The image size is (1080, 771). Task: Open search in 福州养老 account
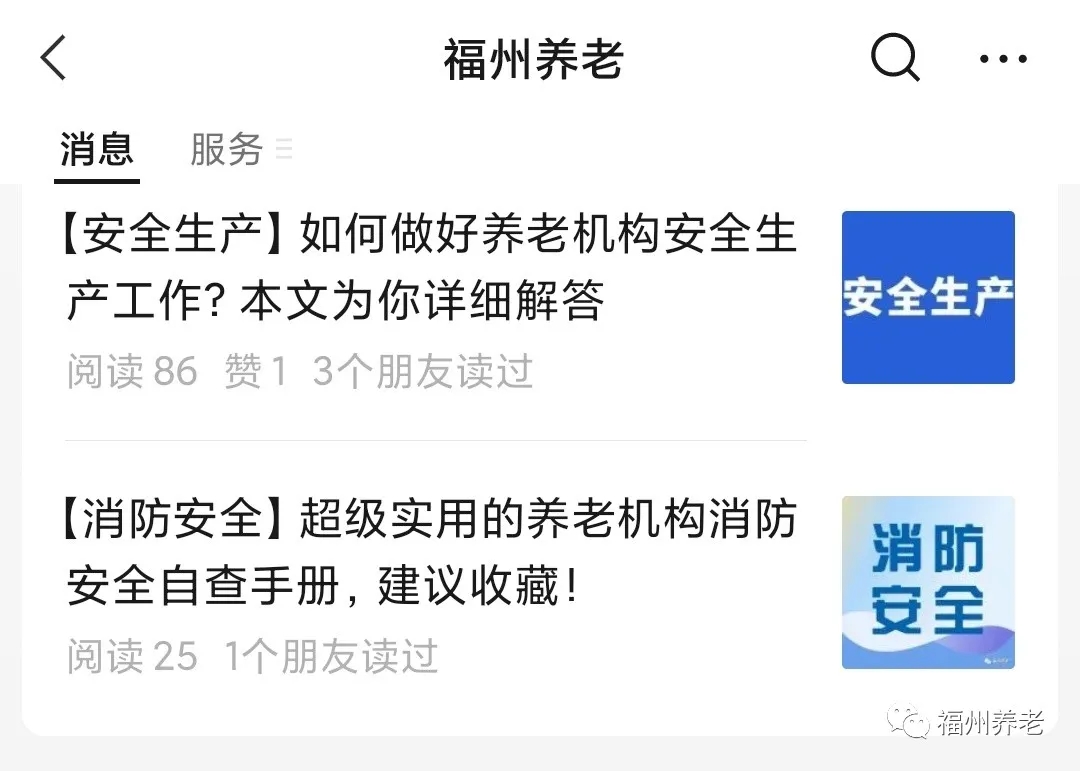coord(894,58)
